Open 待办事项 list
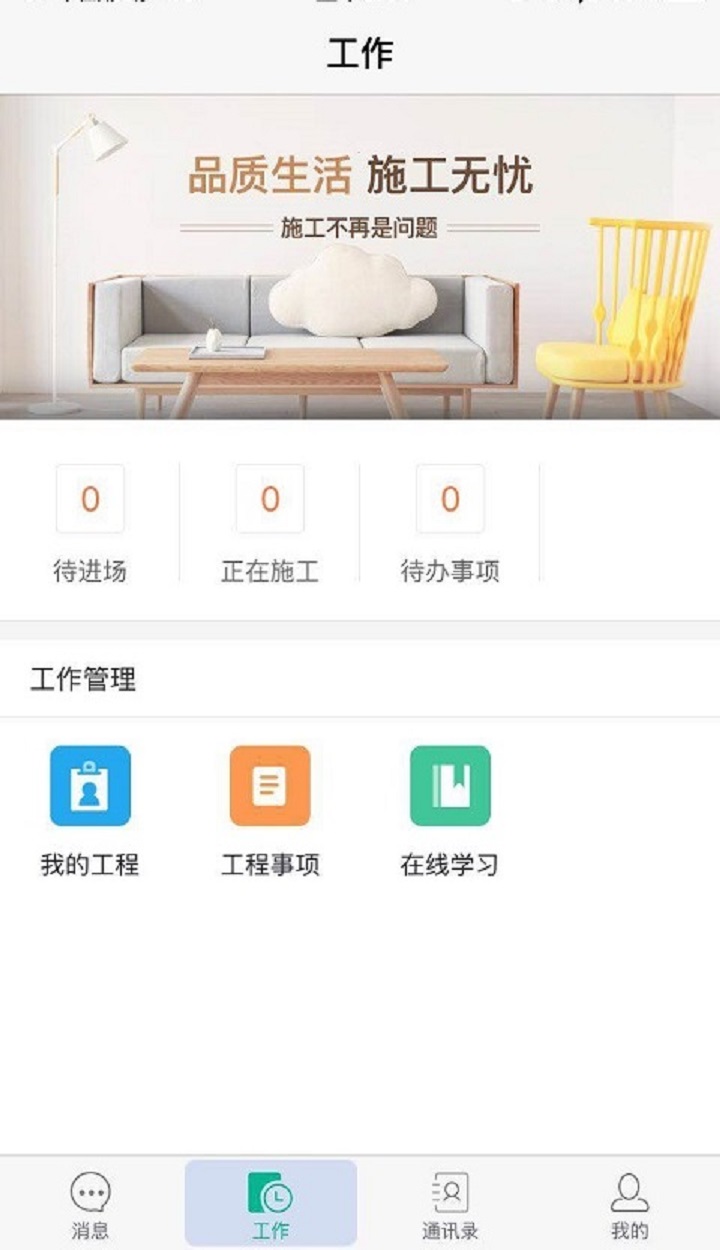The height and width of the screenshot is (1250, 720). (x=450, y=522)
